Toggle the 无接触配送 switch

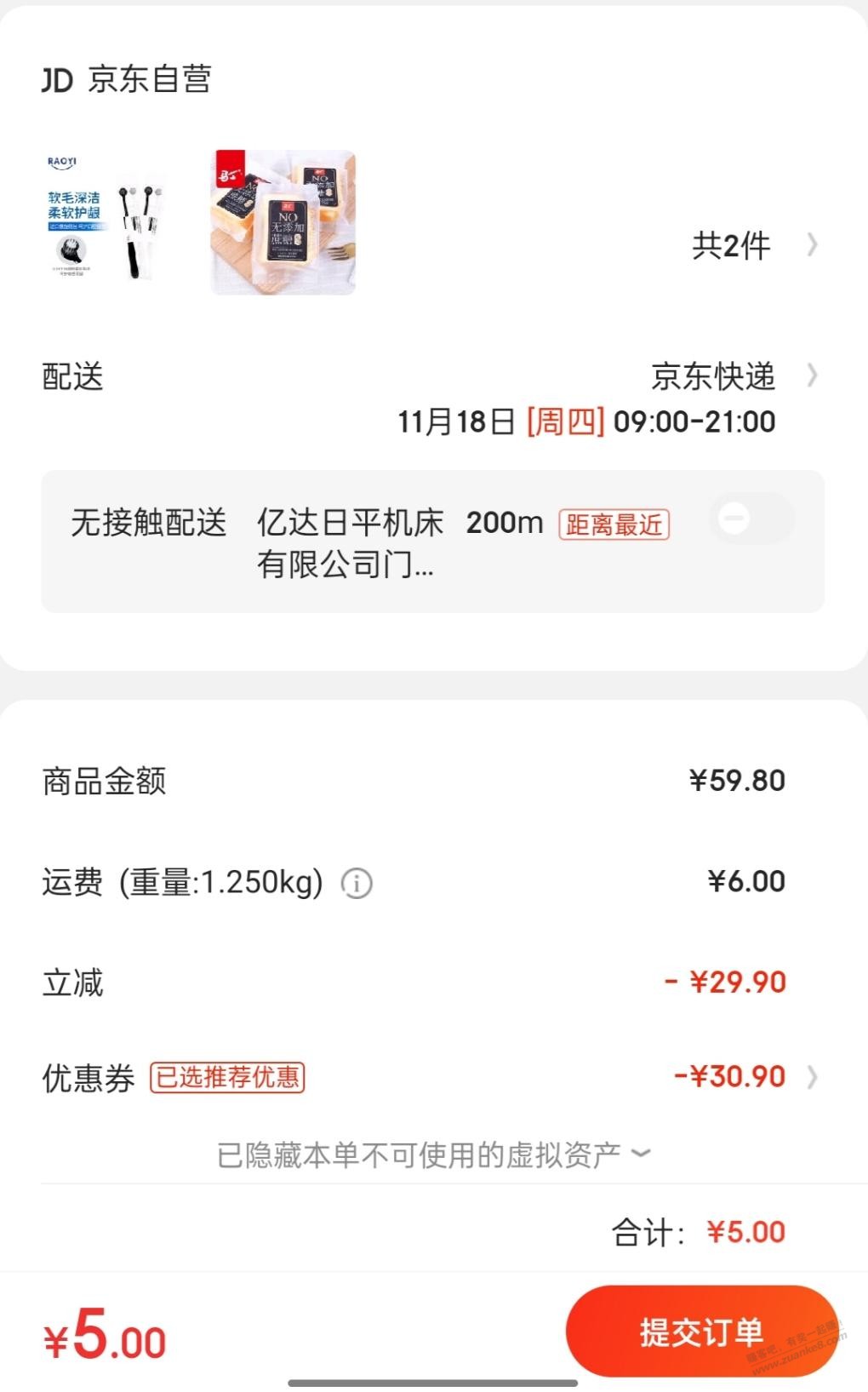coord(751,518)
